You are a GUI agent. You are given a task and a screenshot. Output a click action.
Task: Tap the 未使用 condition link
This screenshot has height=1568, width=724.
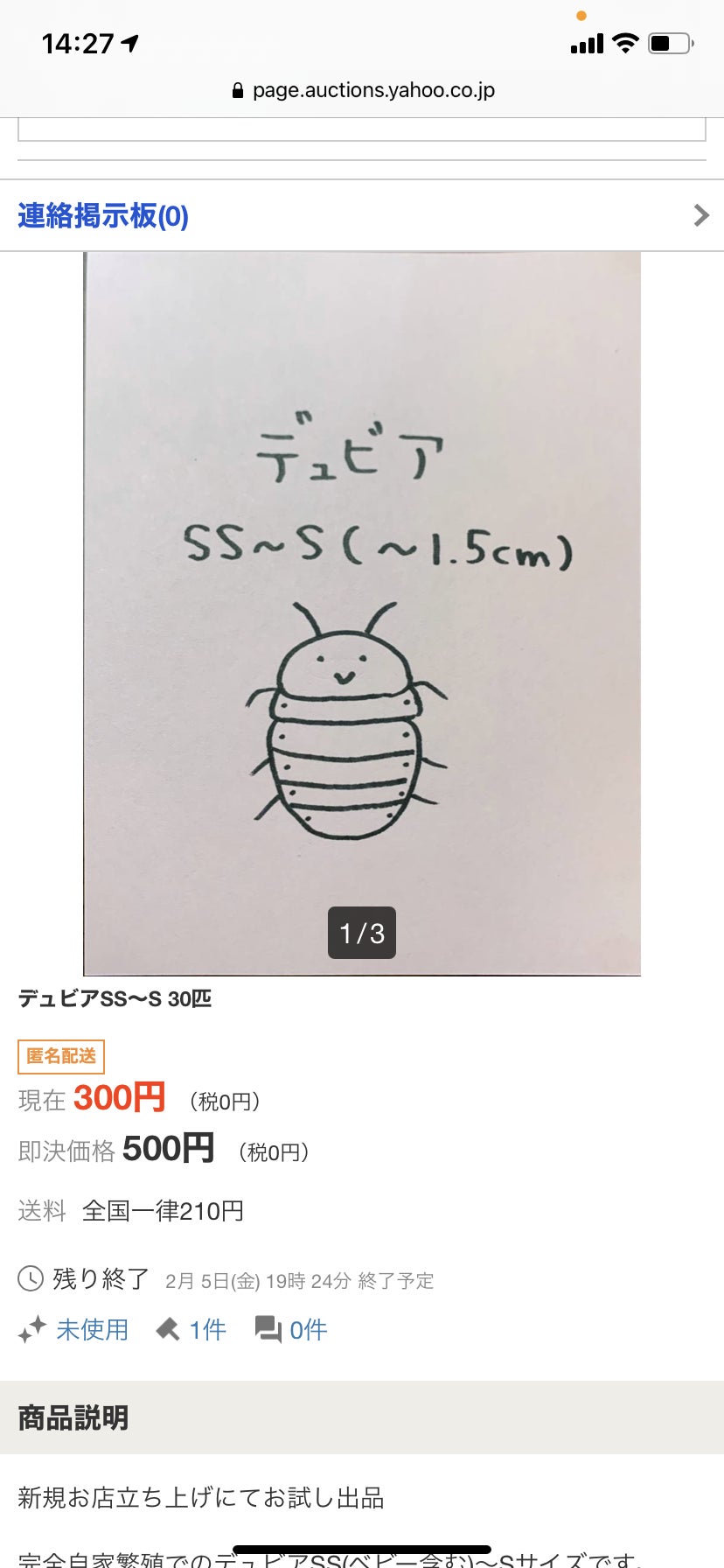tap(91, 1330)
